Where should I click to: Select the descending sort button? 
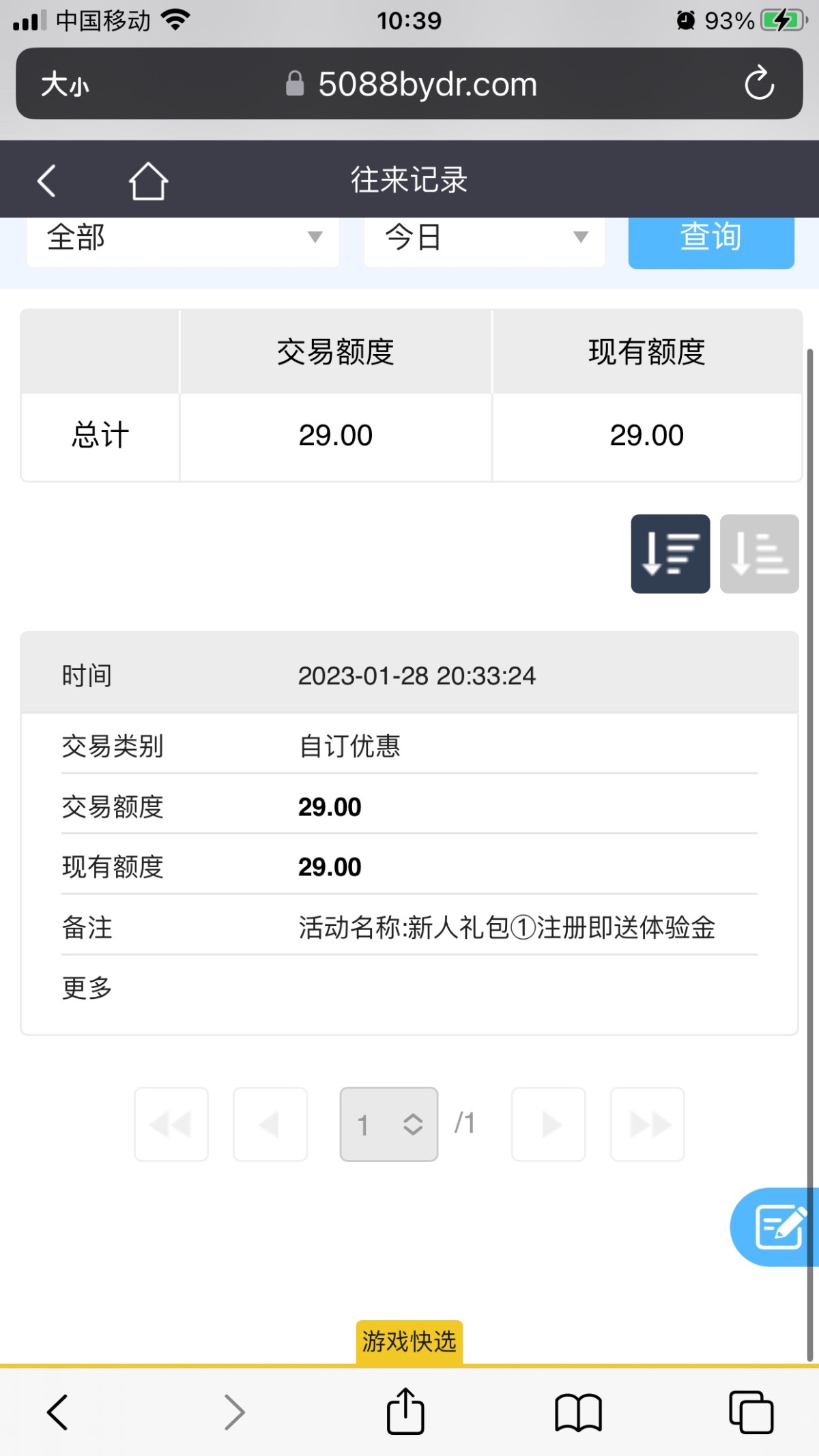(670, 553)
